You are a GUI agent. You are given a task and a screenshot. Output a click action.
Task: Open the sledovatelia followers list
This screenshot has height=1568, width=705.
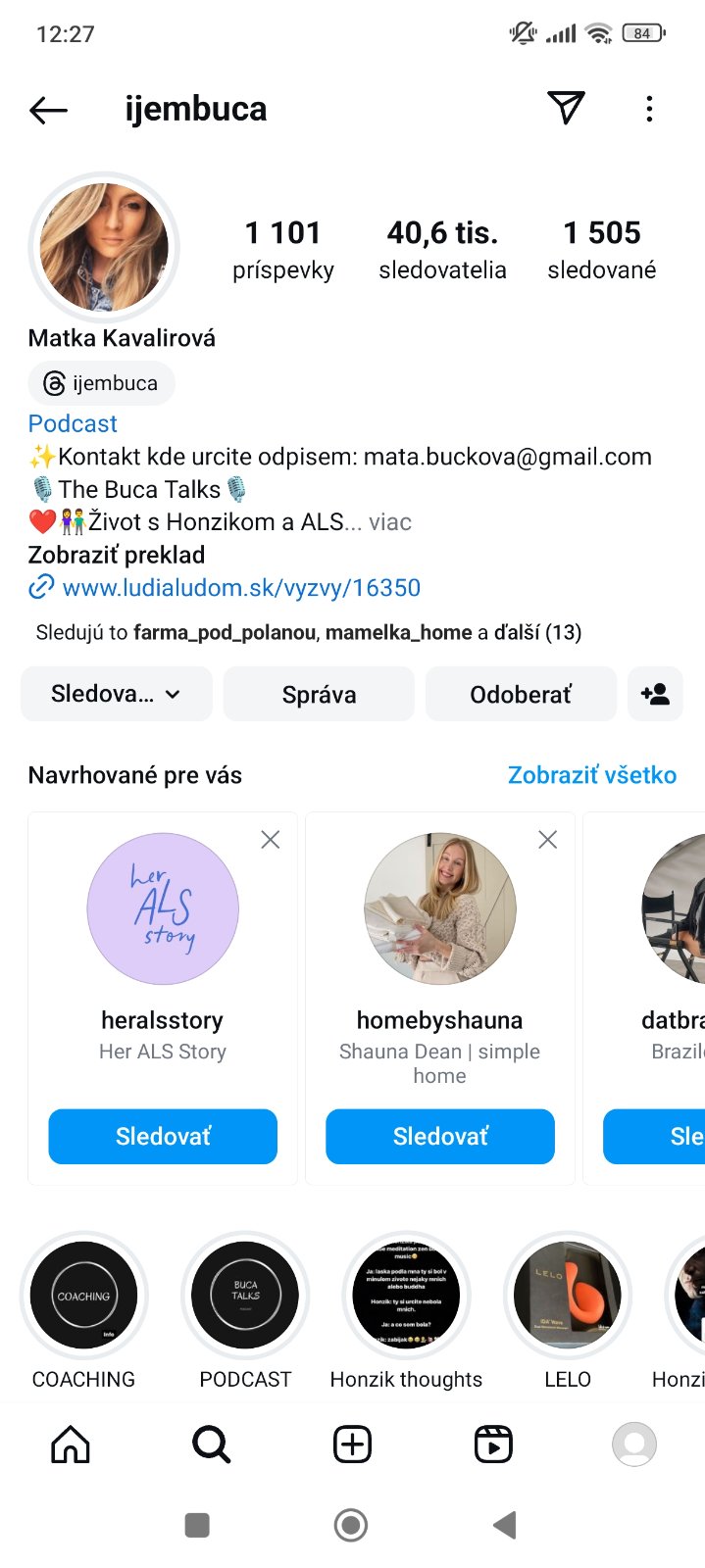(x=442, y=249)
